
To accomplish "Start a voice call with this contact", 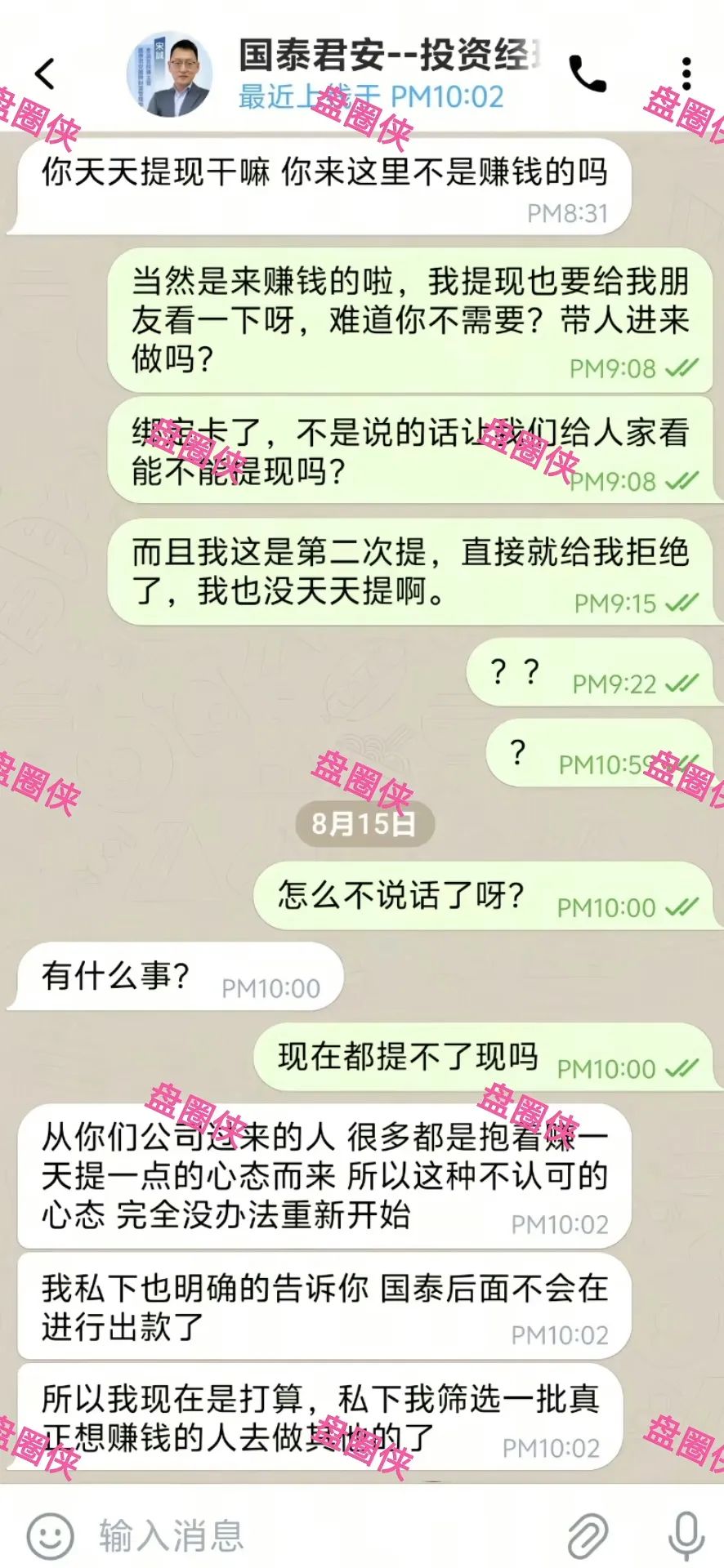I will pyautogui.click(x=588, y=74).
